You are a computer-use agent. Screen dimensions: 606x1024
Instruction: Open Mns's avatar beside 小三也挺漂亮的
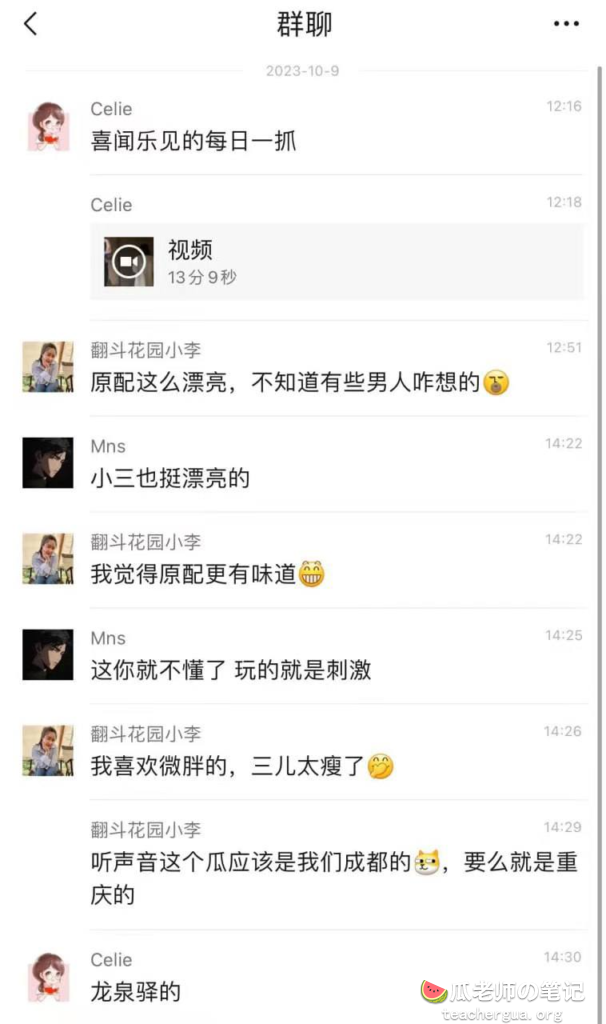pos(47,462)
